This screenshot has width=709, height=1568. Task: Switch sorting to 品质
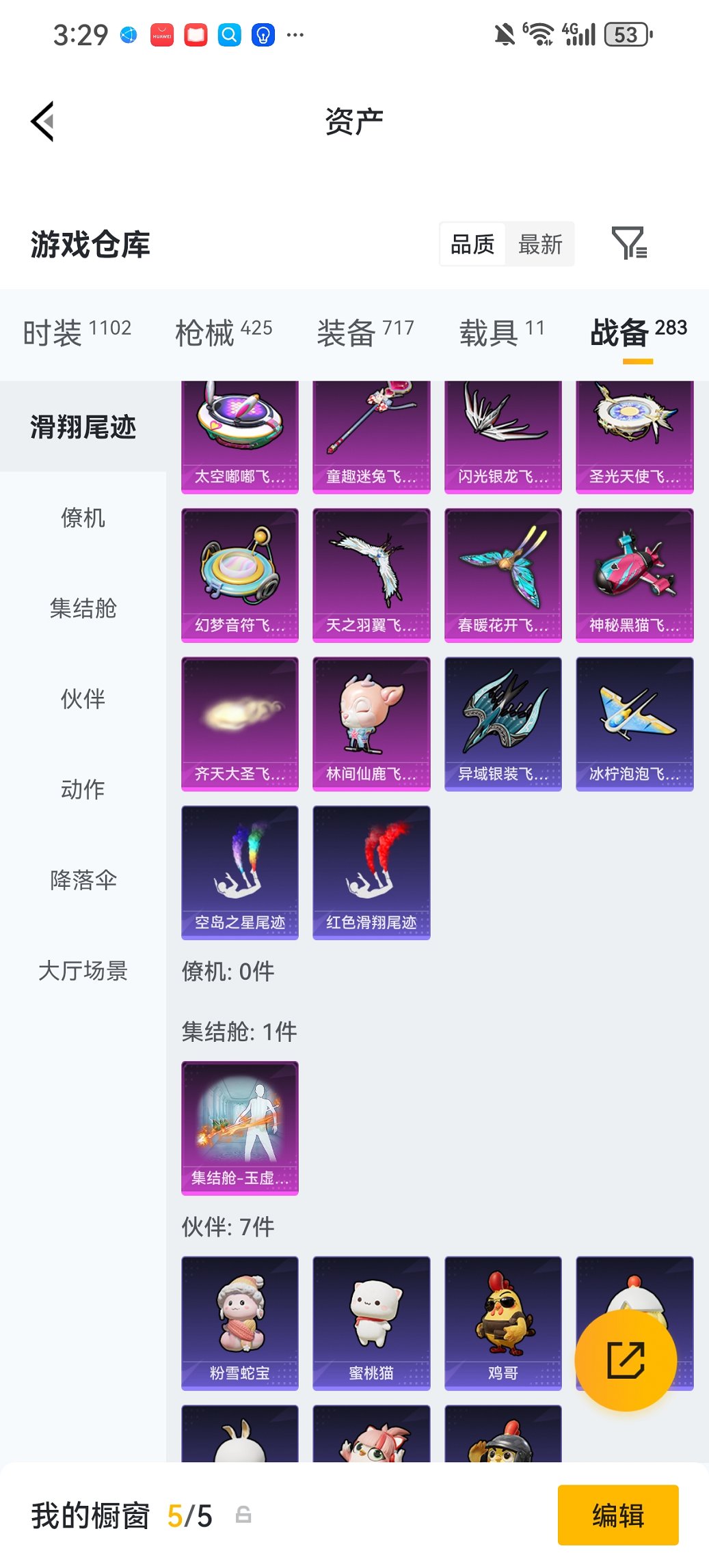(x=474, y=244)
